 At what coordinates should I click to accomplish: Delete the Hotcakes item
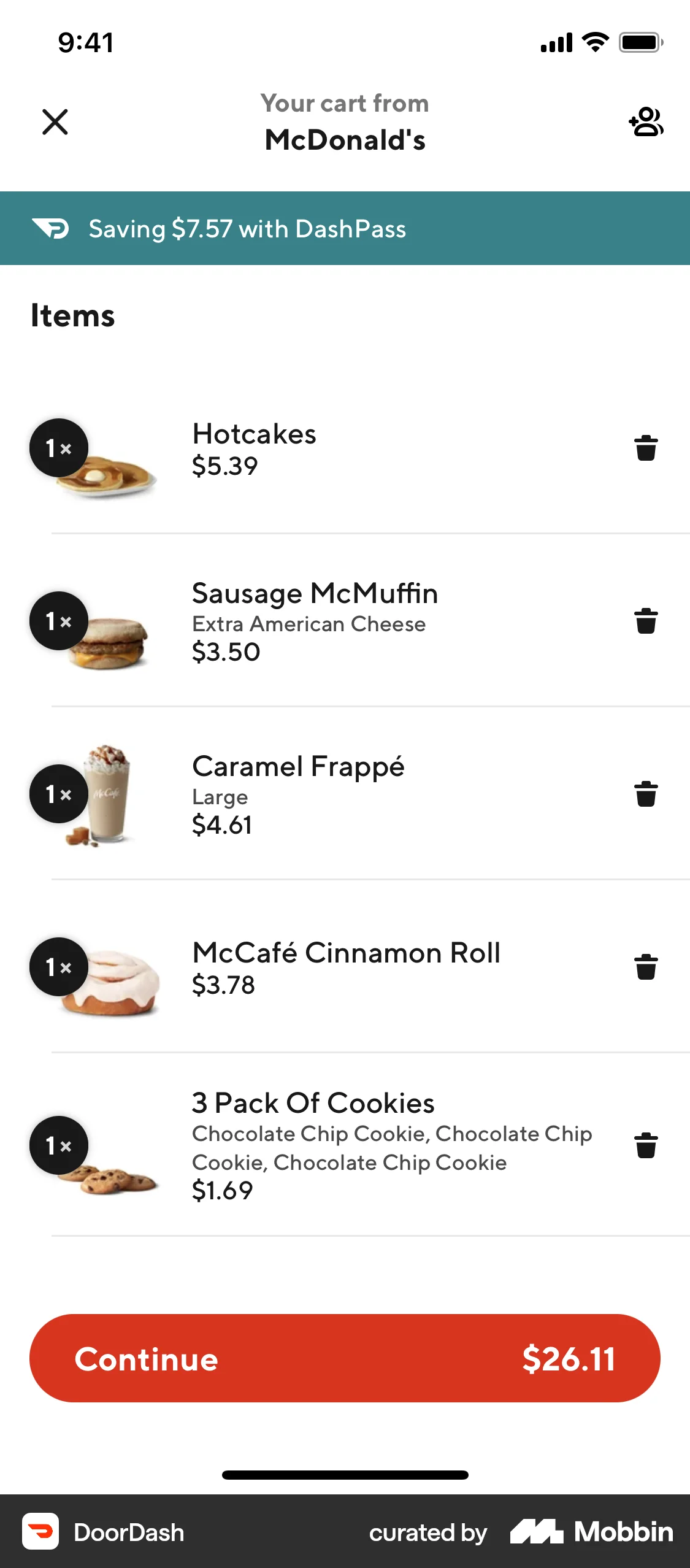pyautogui.click(x=645, y=448)
